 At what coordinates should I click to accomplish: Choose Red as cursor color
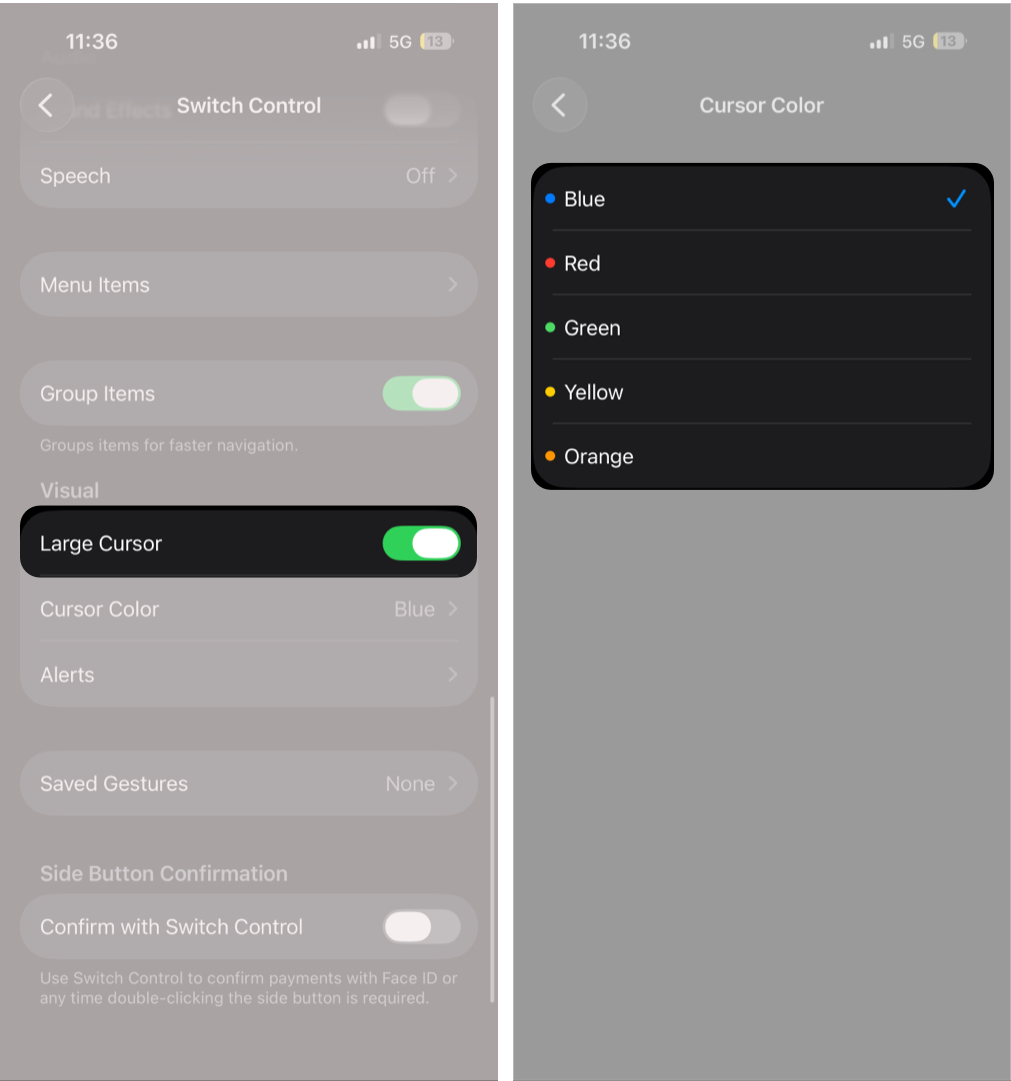pos(760,264)
